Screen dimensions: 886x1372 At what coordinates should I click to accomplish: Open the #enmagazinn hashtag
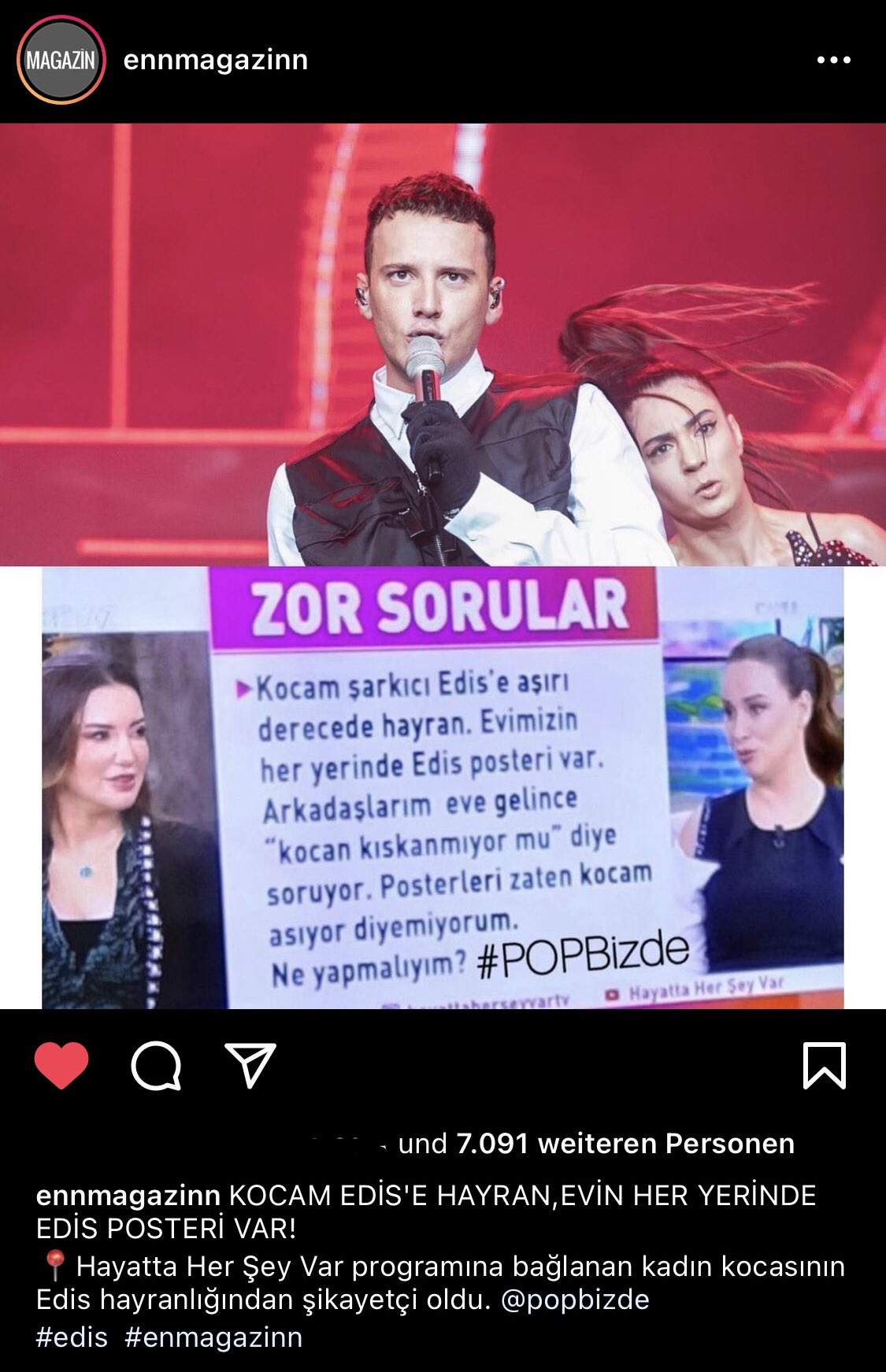pos(213,1337)
